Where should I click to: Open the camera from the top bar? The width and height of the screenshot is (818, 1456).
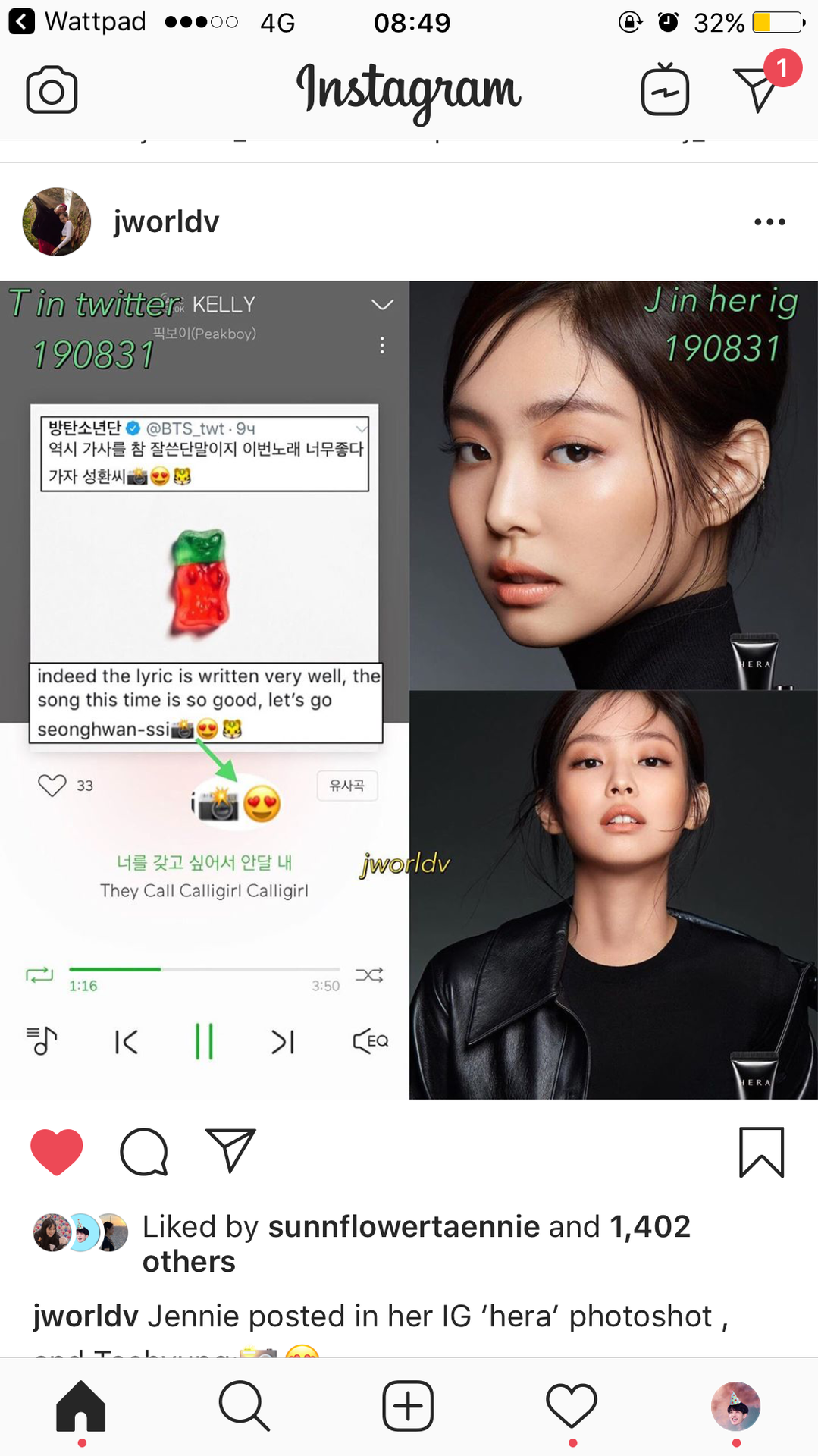52,90
